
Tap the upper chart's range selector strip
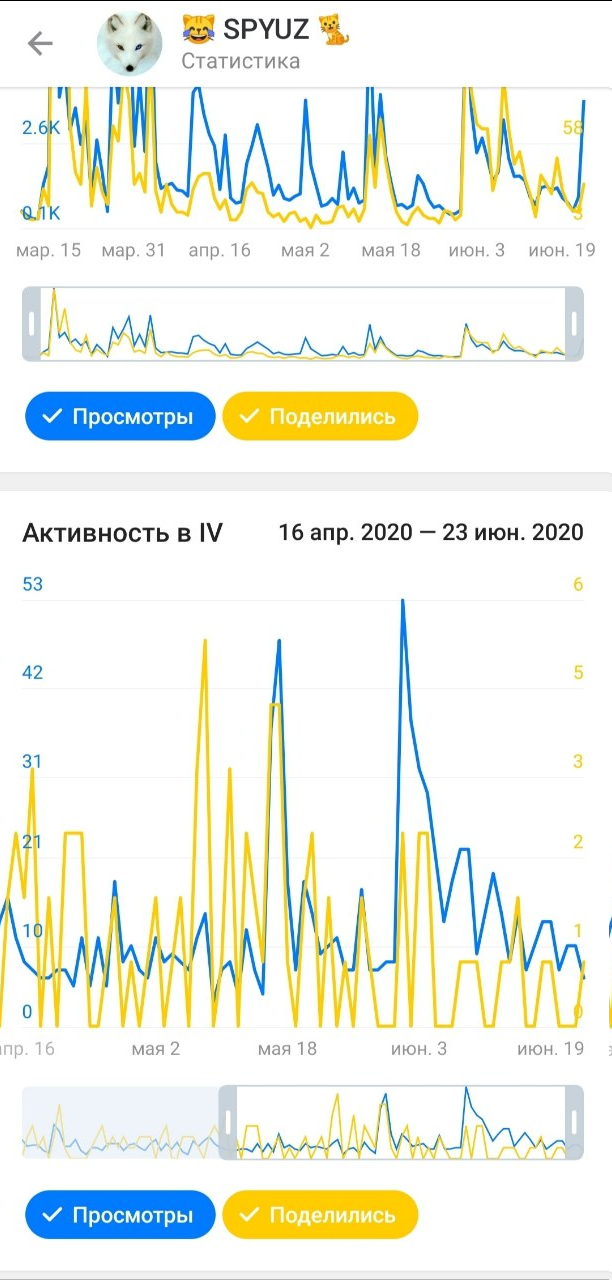(x=302, y=325)
